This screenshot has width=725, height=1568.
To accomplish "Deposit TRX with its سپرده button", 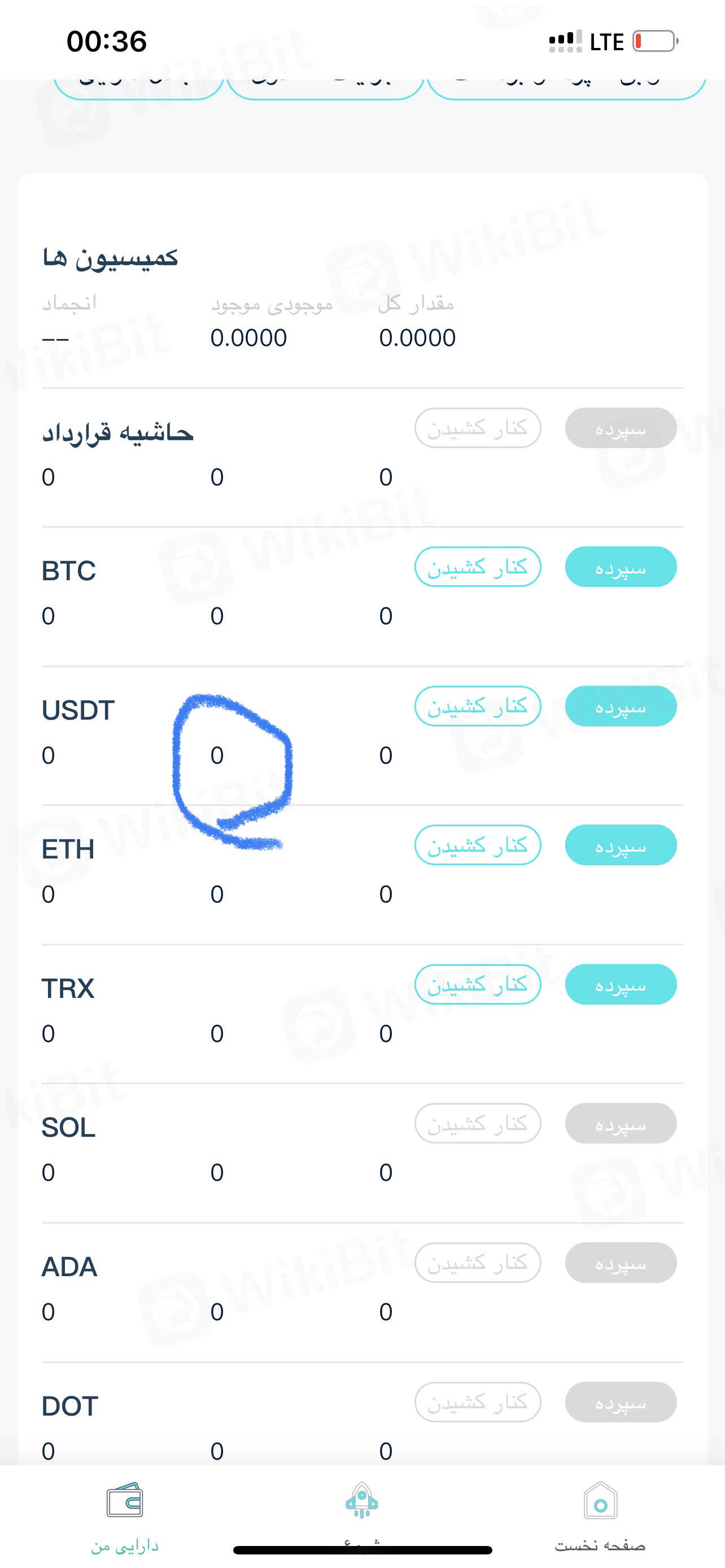I will [x=621, y=984].
